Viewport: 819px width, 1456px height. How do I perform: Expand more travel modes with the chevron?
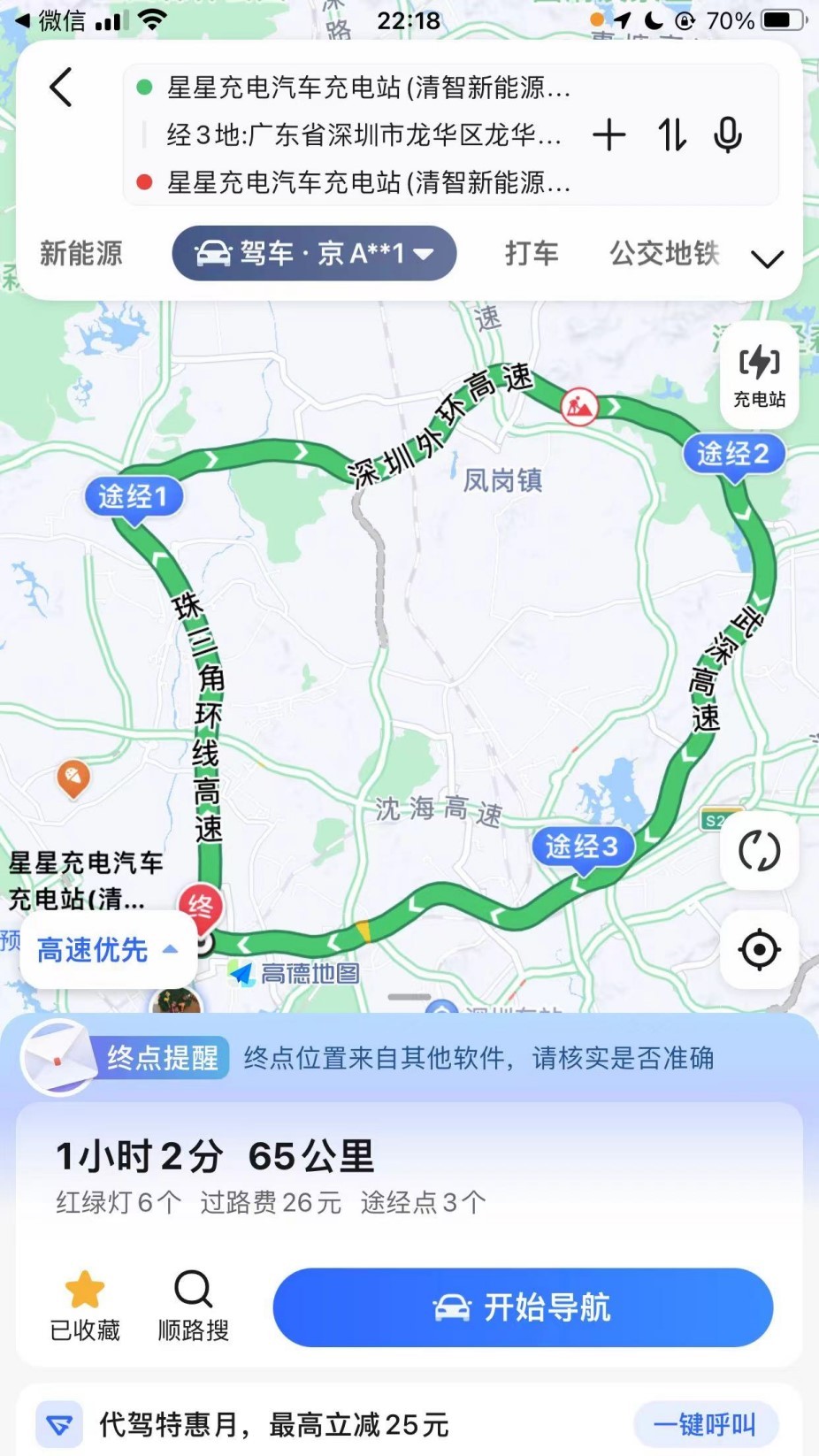[x=767, y=258]
